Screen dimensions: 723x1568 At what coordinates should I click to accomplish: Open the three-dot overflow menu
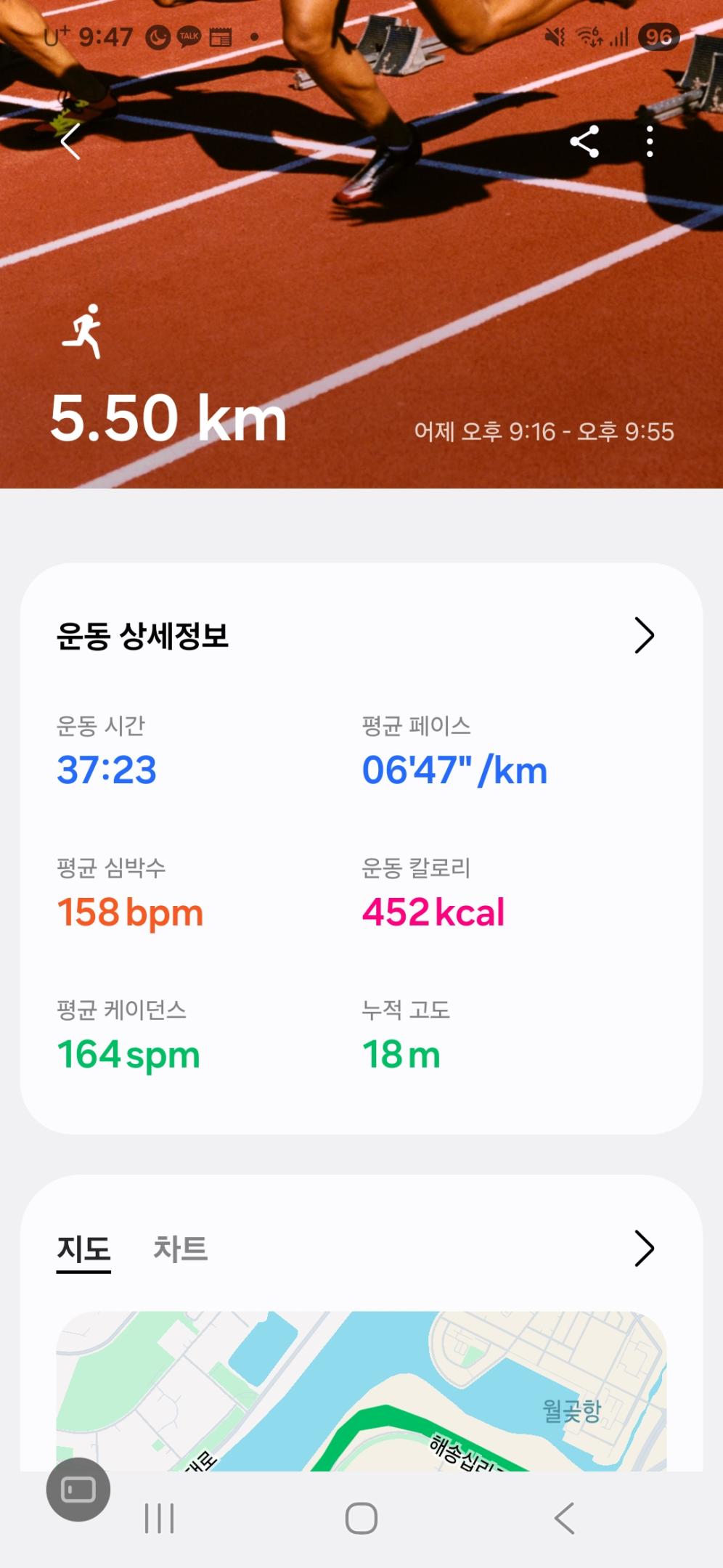point(650,142)
